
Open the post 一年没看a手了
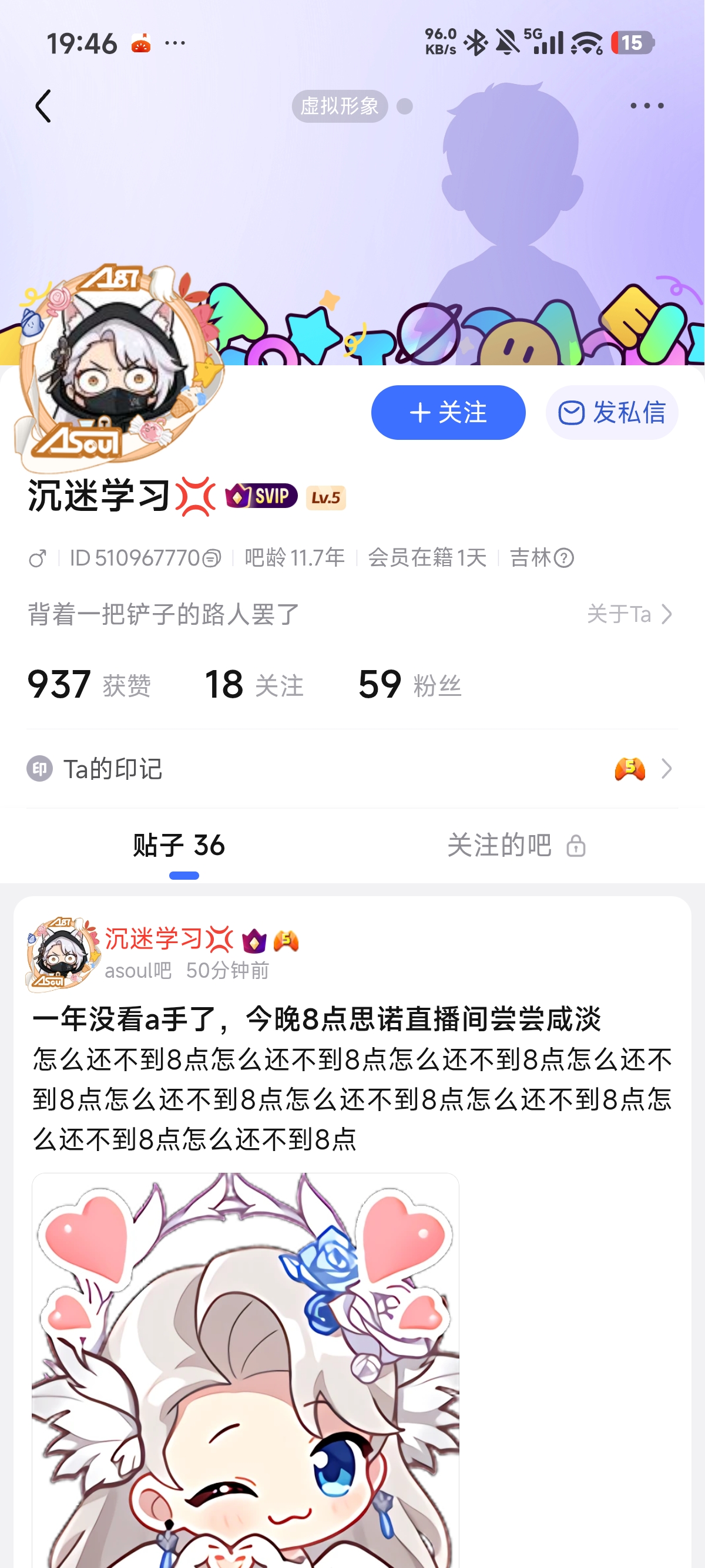[x=317, y=1019]
